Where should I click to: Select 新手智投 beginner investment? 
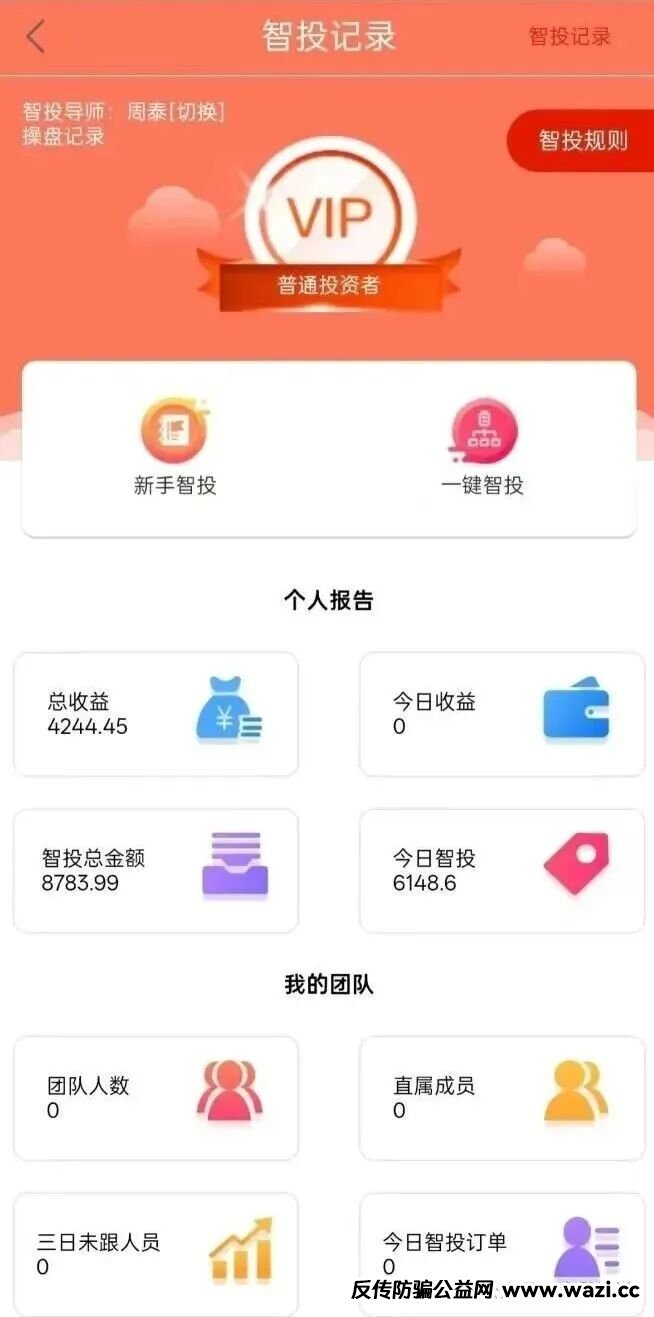pos(175,447)
